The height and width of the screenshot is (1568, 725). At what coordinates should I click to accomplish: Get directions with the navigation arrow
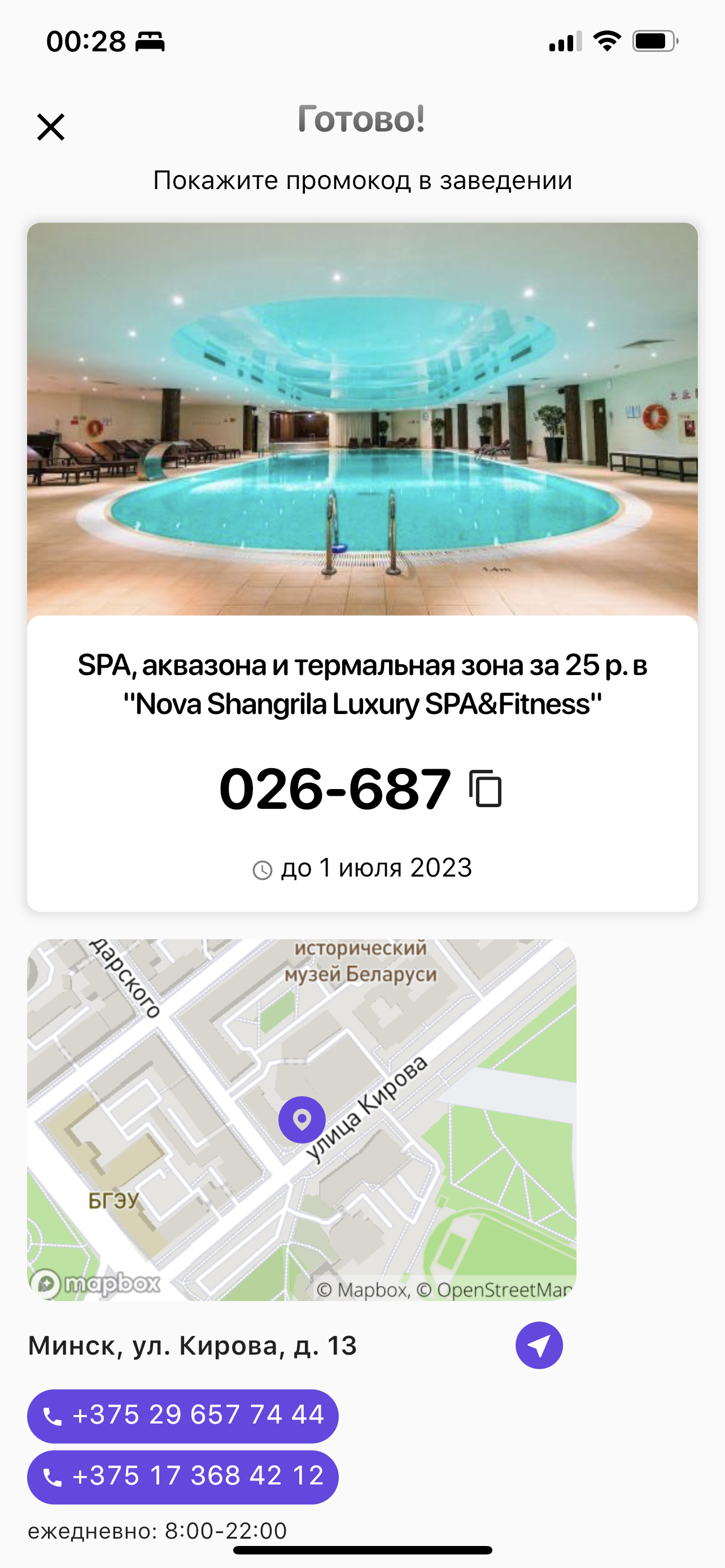point(539,1345)
